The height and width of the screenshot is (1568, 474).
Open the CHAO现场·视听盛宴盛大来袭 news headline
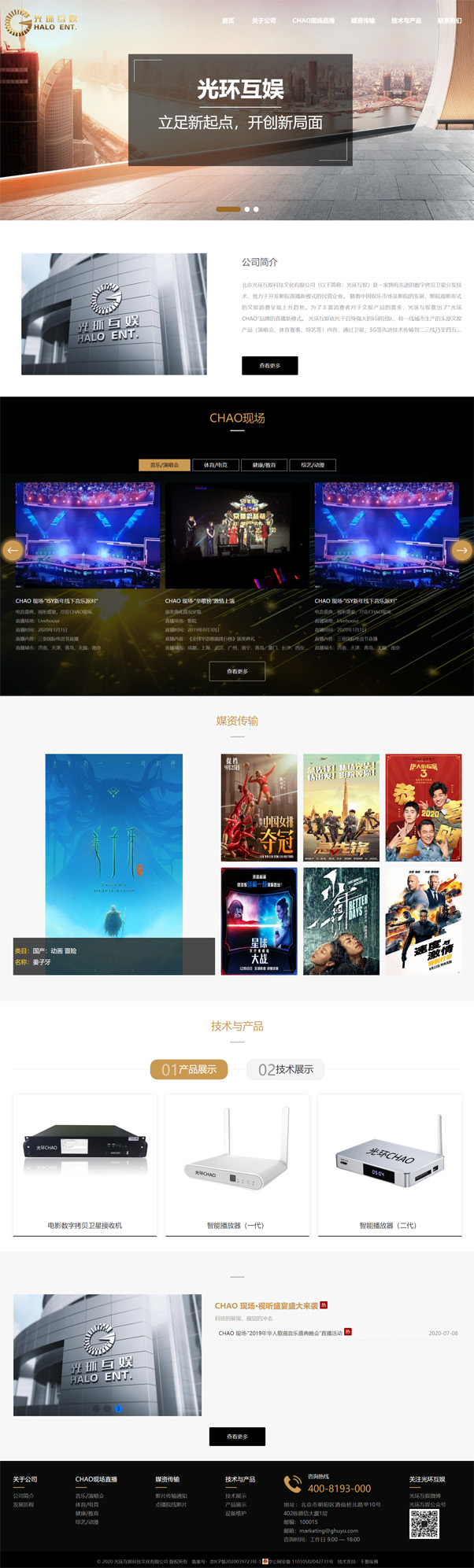266,1305
